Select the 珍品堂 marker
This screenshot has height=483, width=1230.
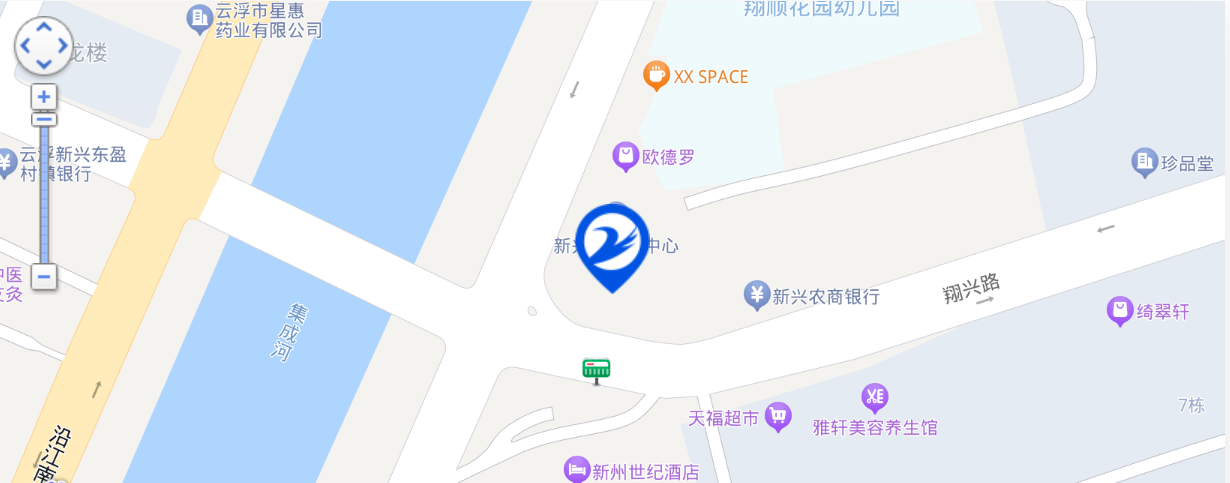(x=1144, y=161)
